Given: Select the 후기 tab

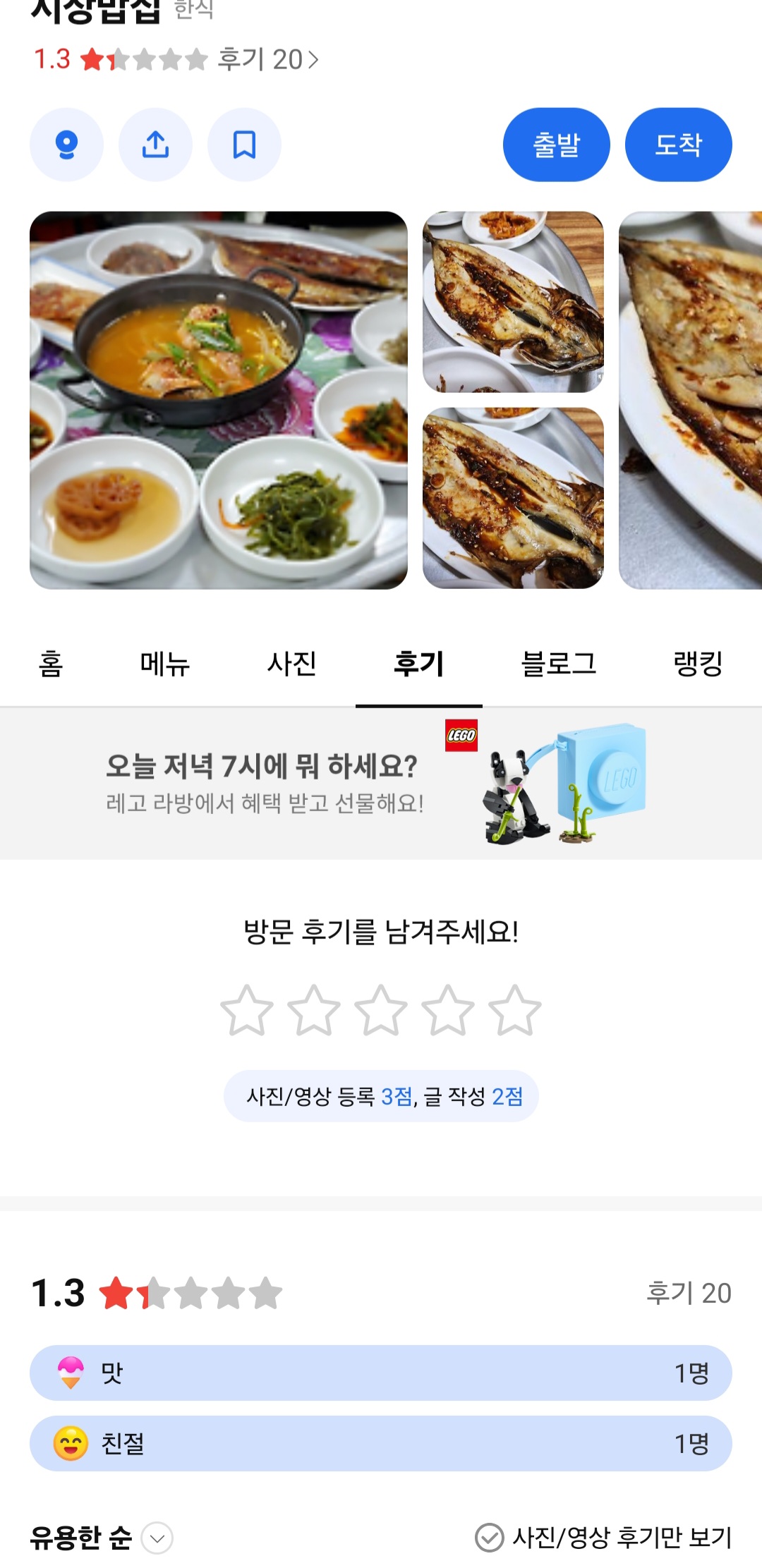Looking at the screenshot, I should pyautogui.click(x=418, y=664).
